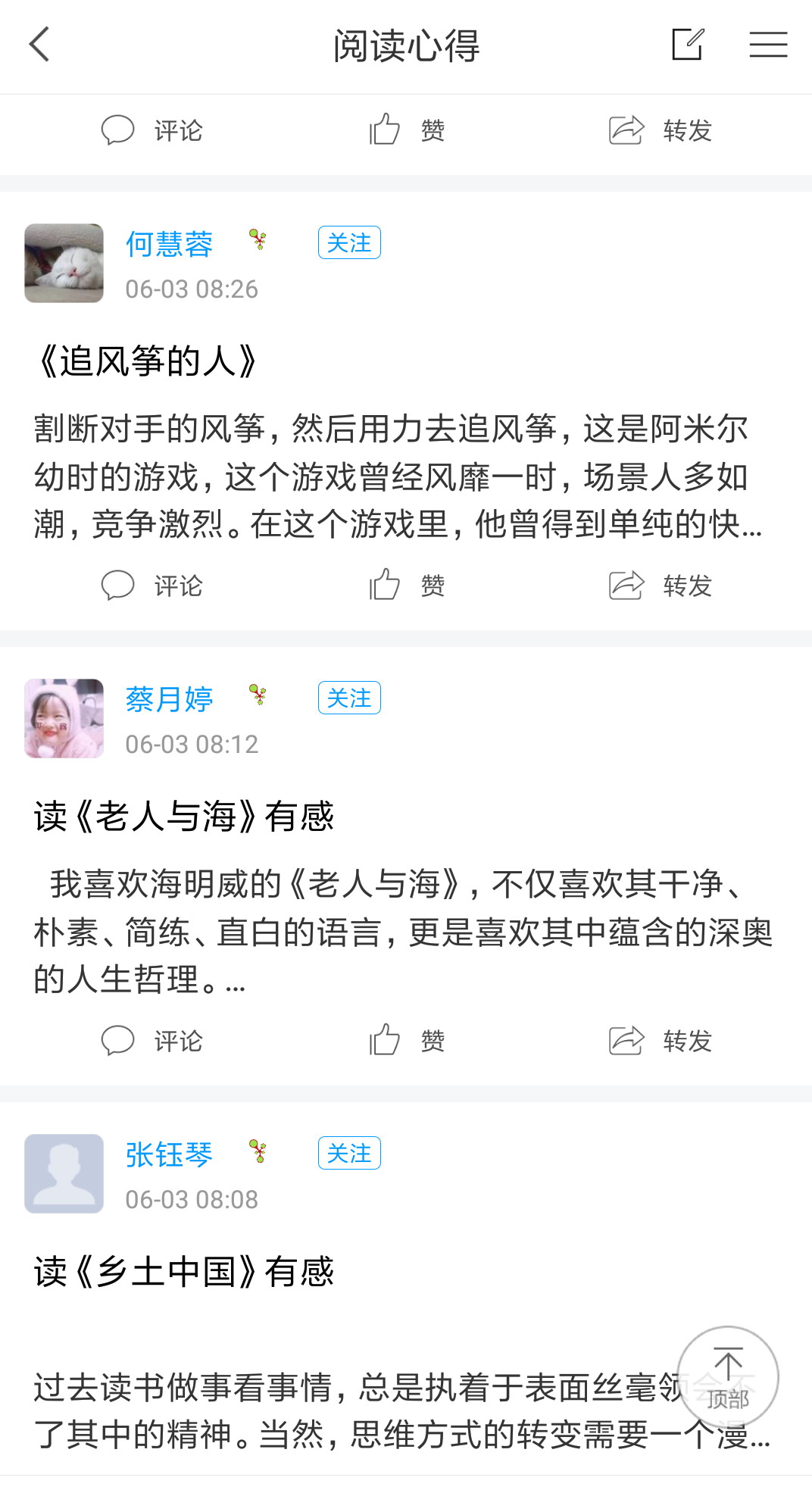812x1490 pixels.
Task: Compose a new reading note
Action: [x=688, y=45]
